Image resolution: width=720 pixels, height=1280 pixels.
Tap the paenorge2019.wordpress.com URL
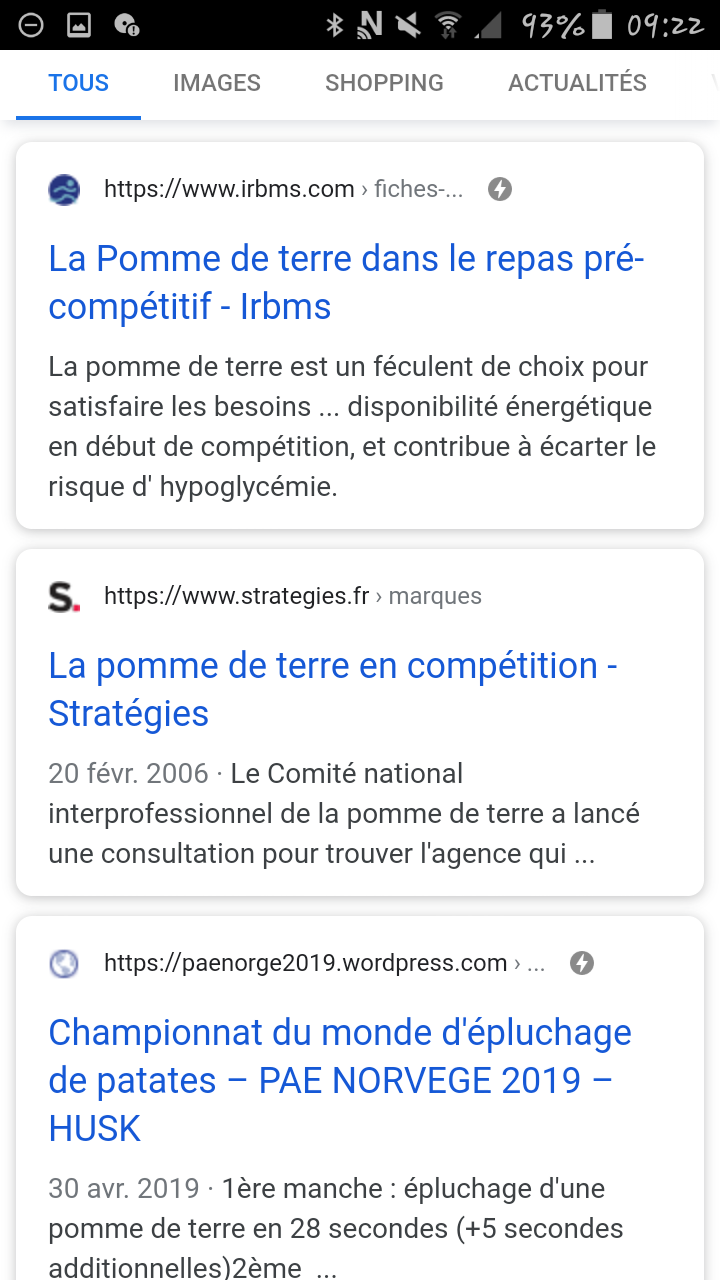tap(305, 963)
